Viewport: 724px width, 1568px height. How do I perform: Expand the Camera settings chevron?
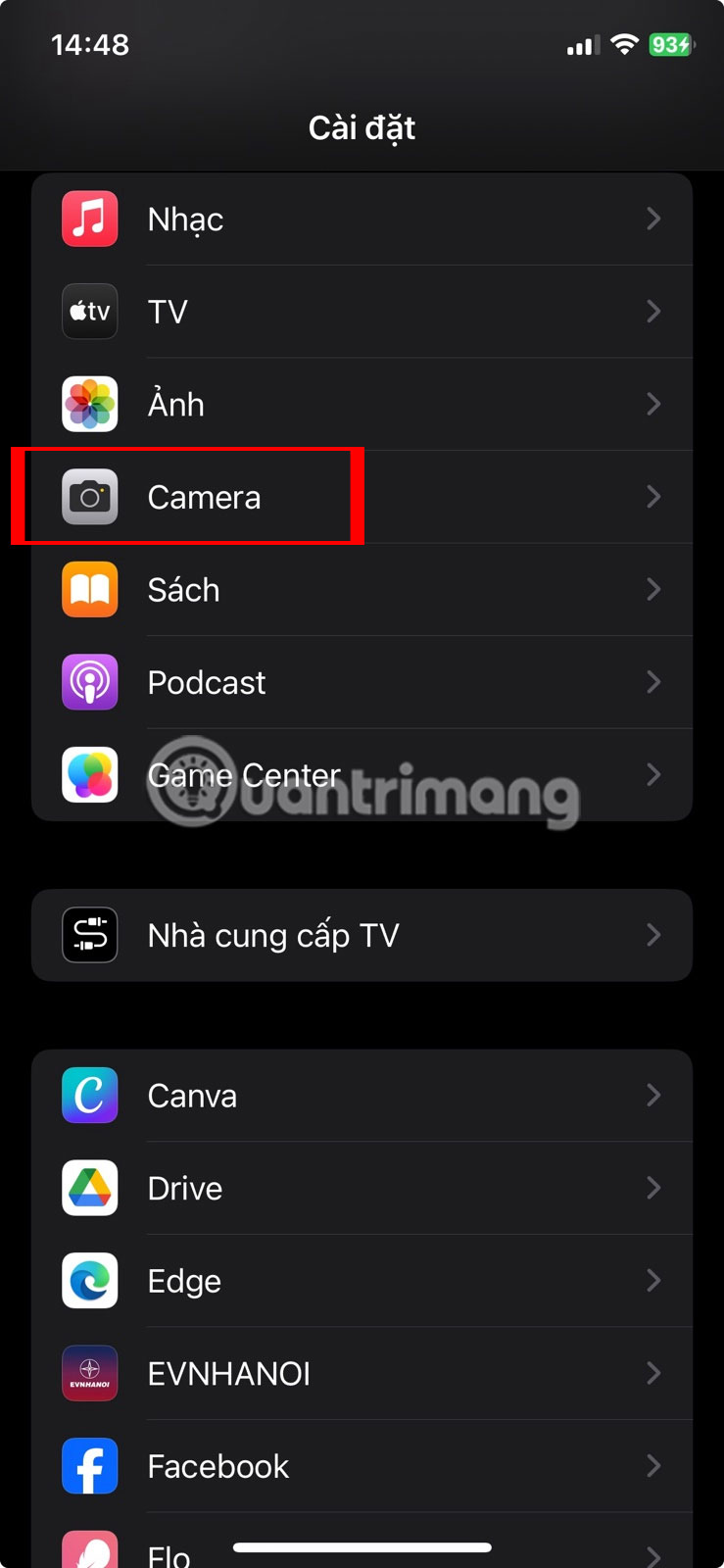(x=653, y=497)
